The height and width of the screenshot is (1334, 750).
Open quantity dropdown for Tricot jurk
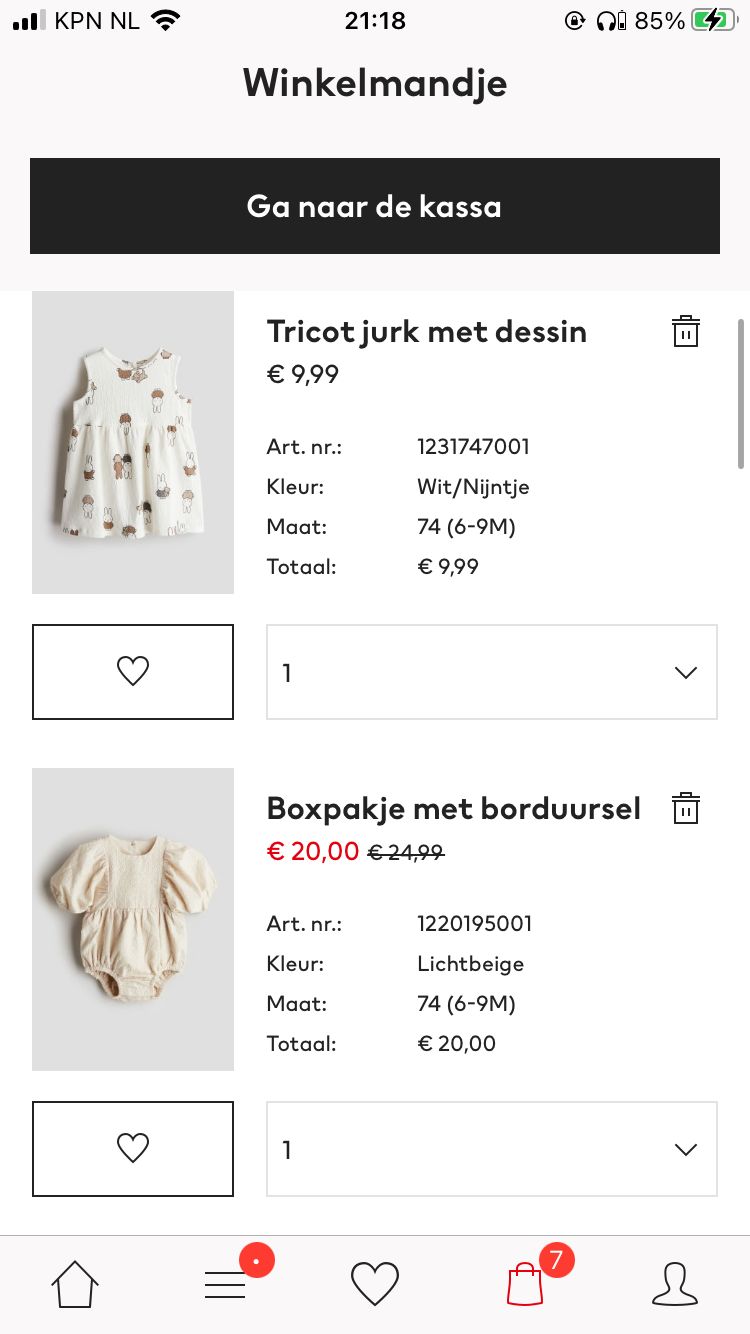click(492, 672)
